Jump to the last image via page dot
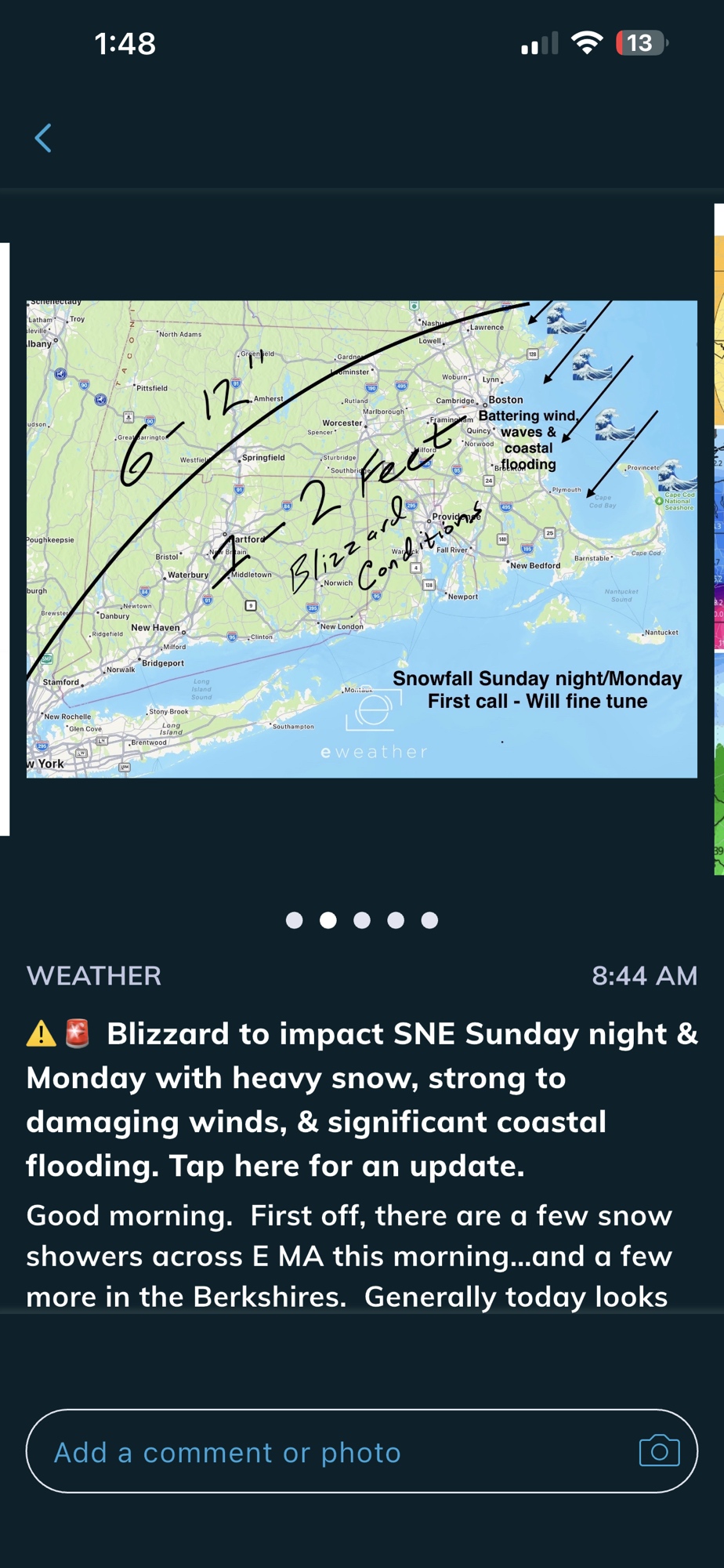Viewport: 724px width, 1568px height. click(x=429, y=920)
